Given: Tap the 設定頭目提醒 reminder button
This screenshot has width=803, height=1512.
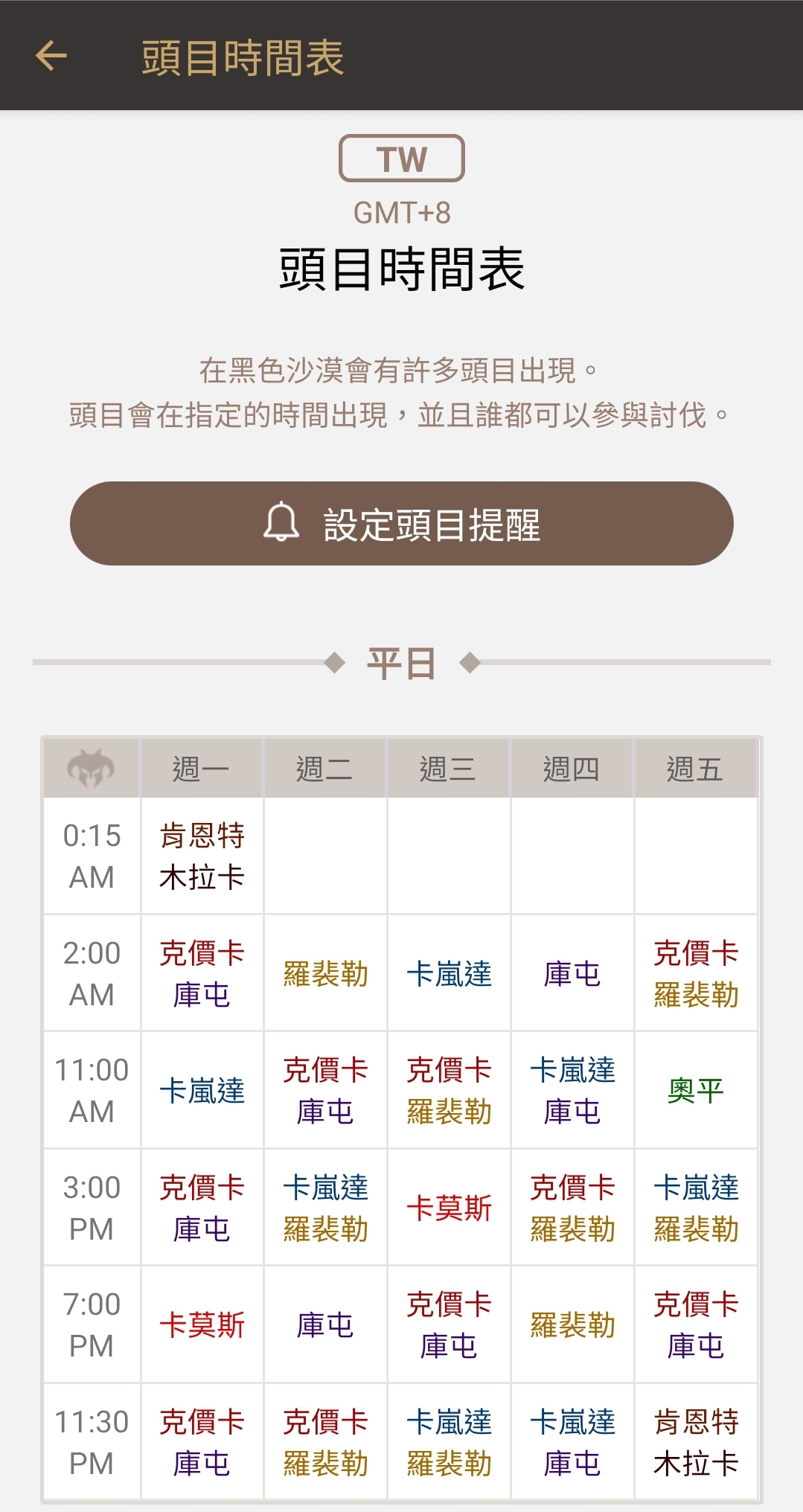Looking at the screenshot, I should tap(402, 523).
